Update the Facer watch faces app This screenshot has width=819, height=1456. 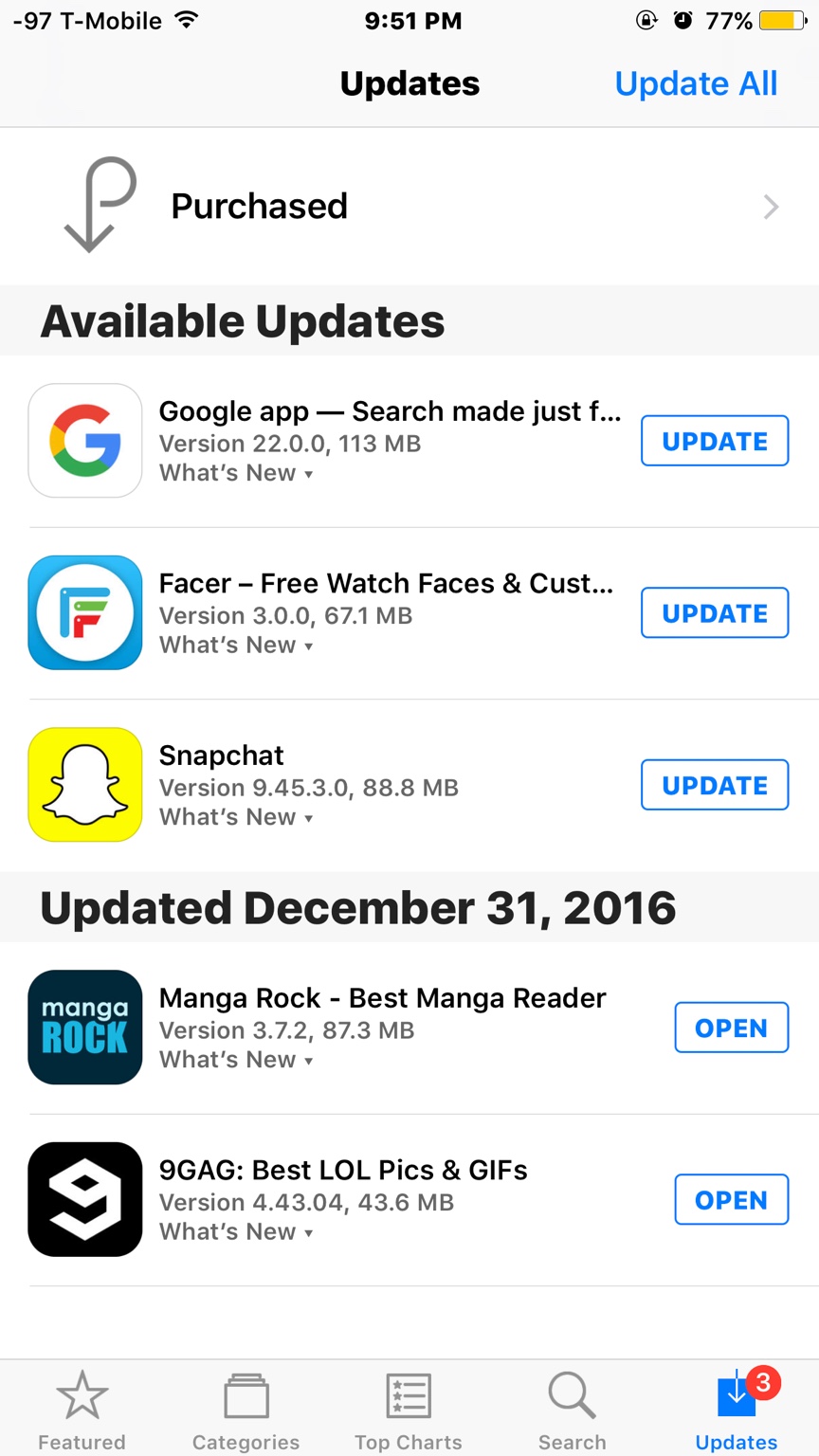pyautogui.click(x=714, y=612)
